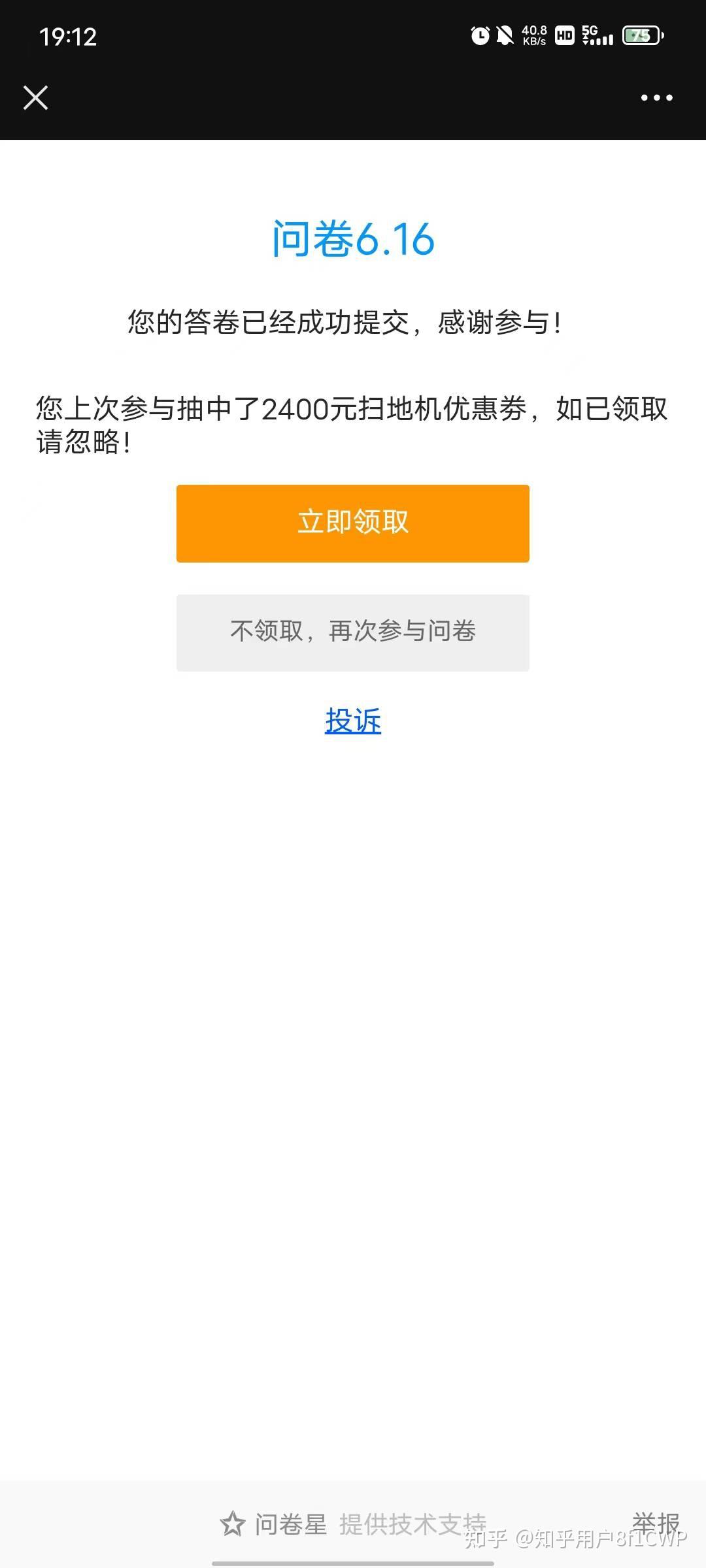Tap the muted notification bell icon
The image size is (706, 1568).
click(505, 36)
